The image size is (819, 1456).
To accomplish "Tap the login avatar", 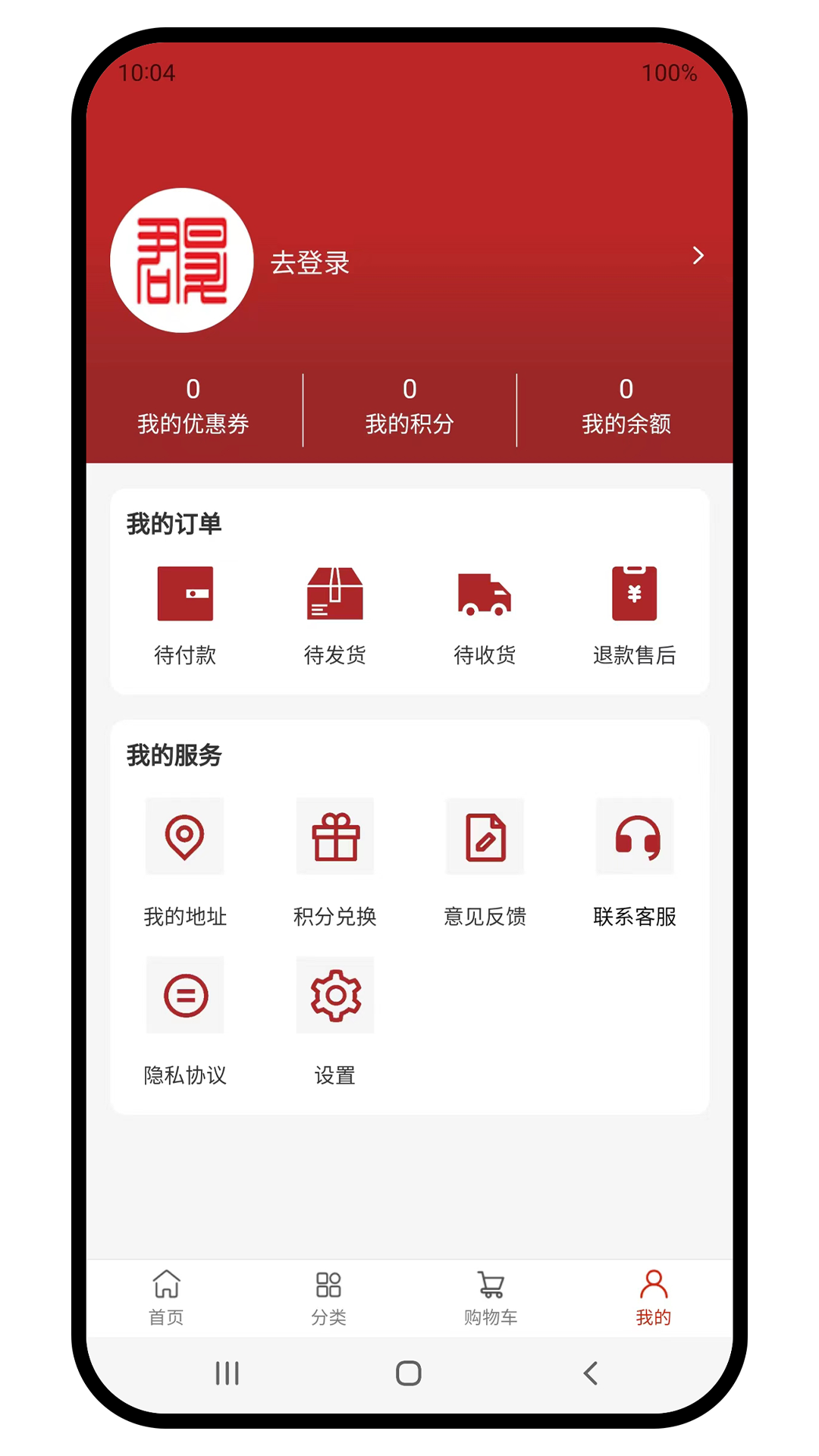I will pos(182,260).
